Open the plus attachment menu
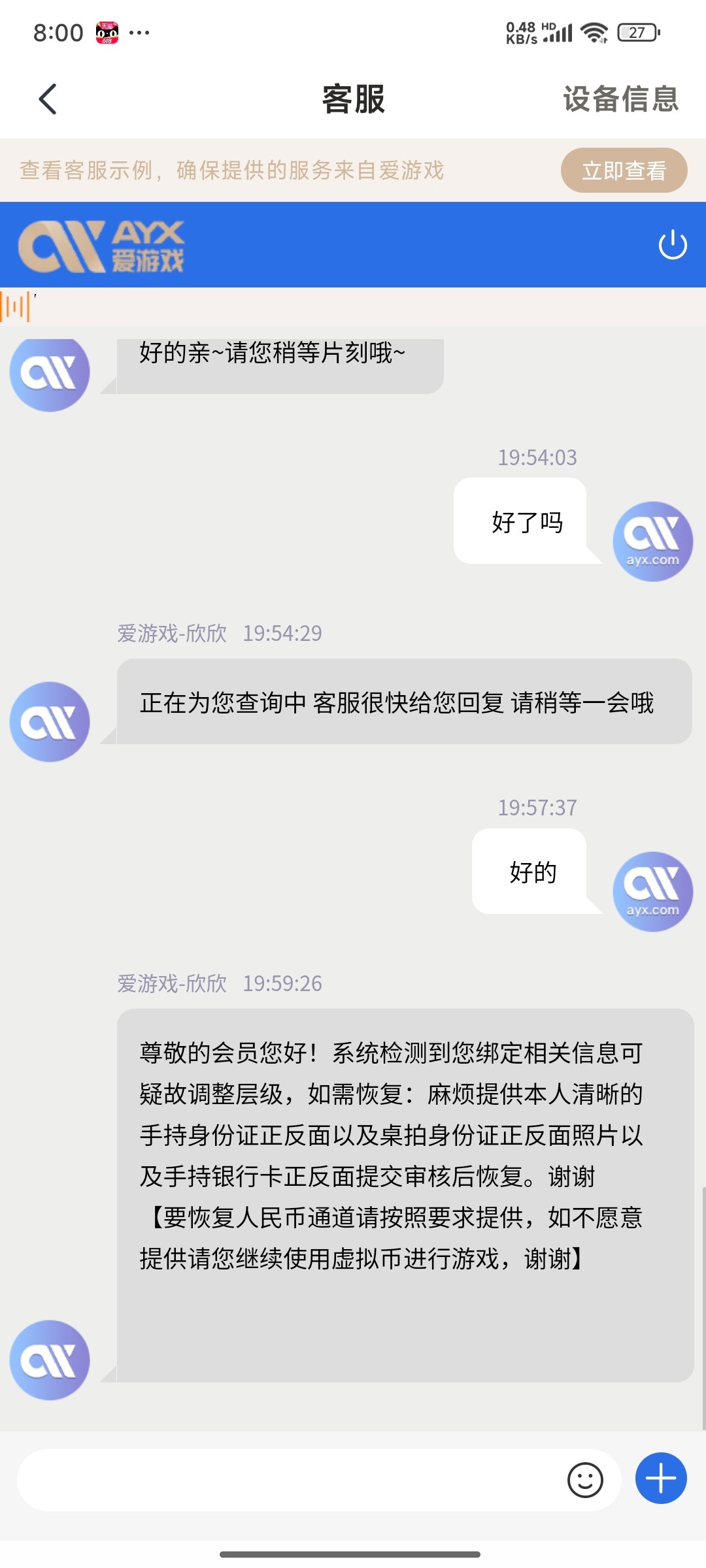Image resolution: width=706 pixels, height=1568 pixels. [x=661, y=1478]
